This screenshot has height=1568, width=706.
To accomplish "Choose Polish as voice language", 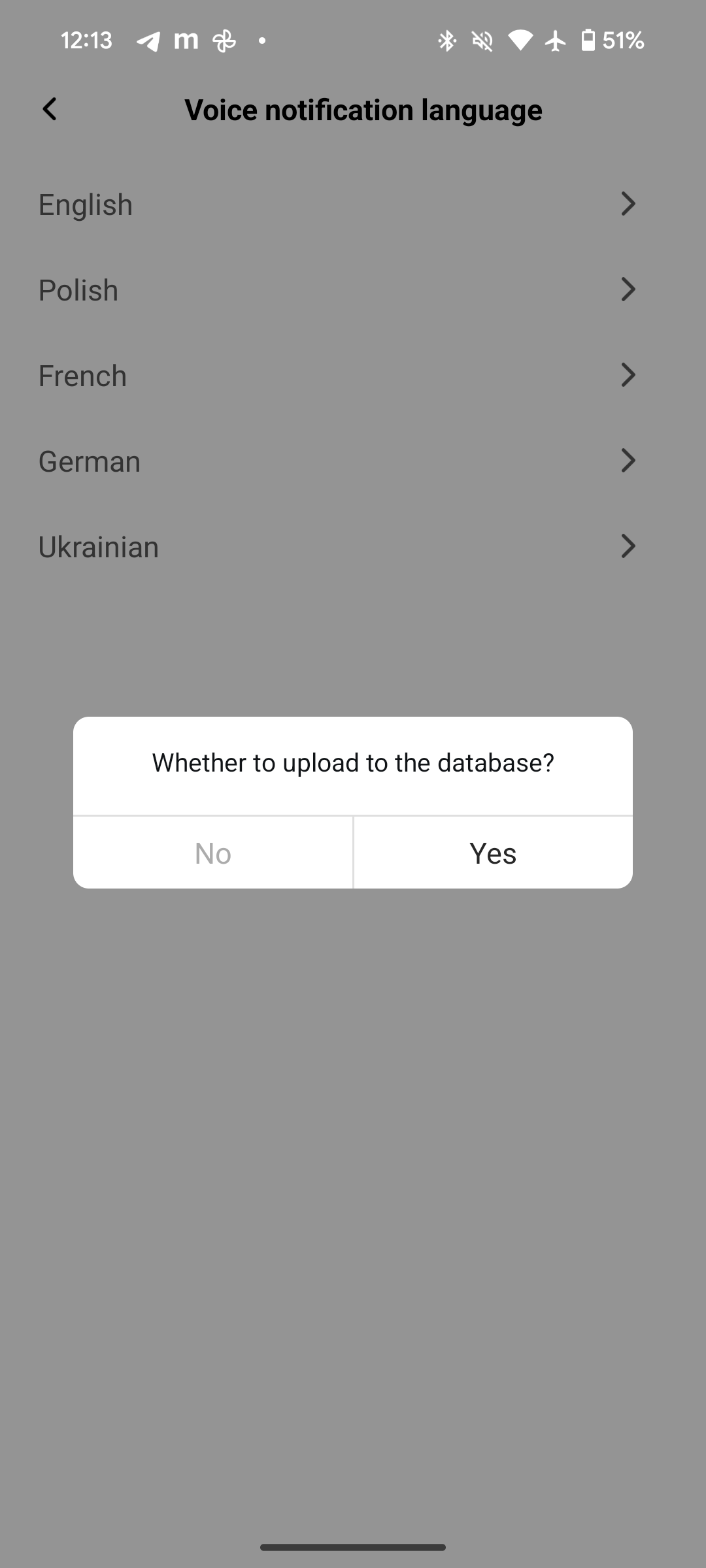I will click(x=353, y=290).
